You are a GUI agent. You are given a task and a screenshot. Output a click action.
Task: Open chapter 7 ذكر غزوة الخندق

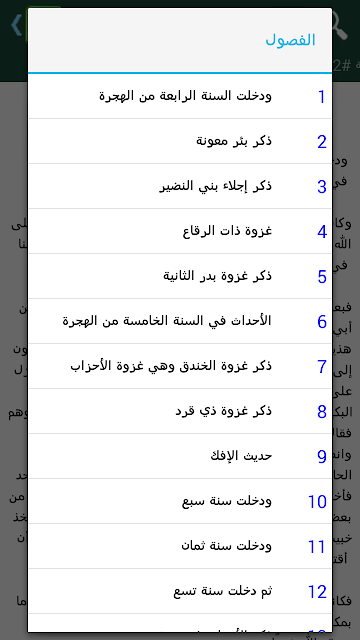click(180, 366)
